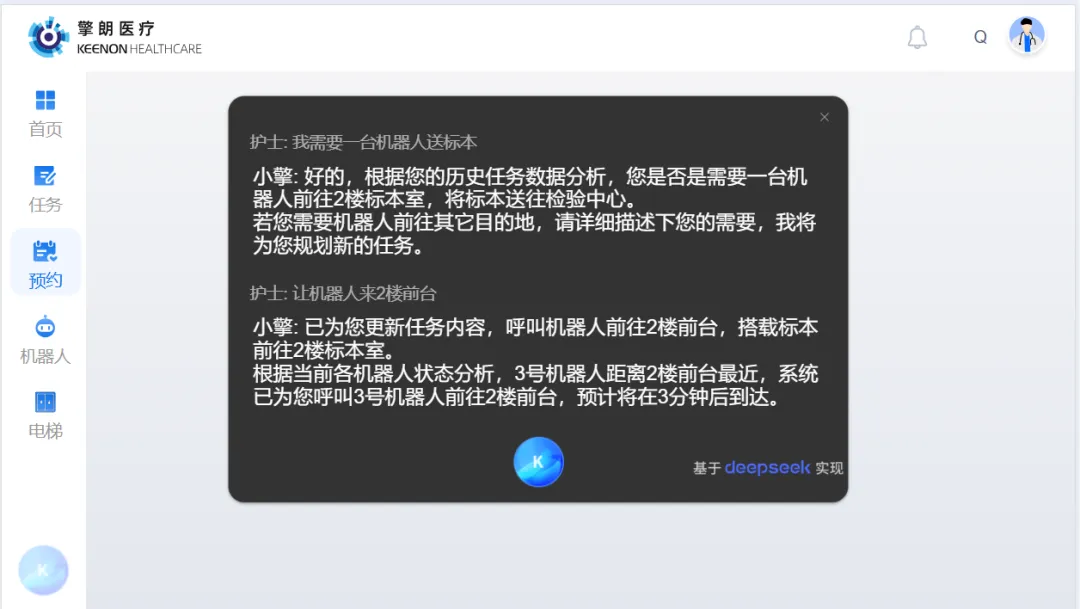Open the 预约 reservation section

(x=45, y=263)
